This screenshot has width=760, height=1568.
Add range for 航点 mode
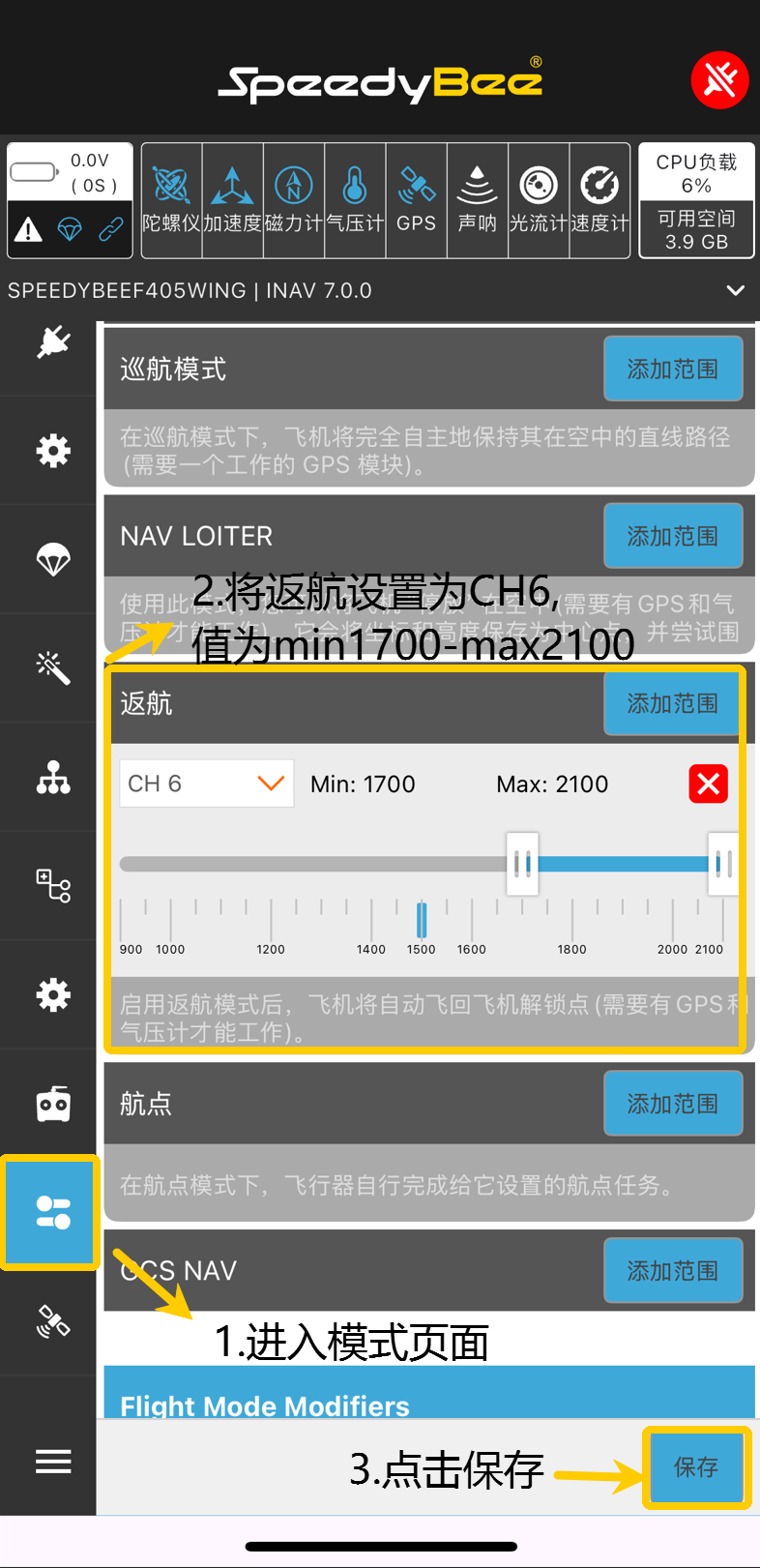coord(672,1104)
